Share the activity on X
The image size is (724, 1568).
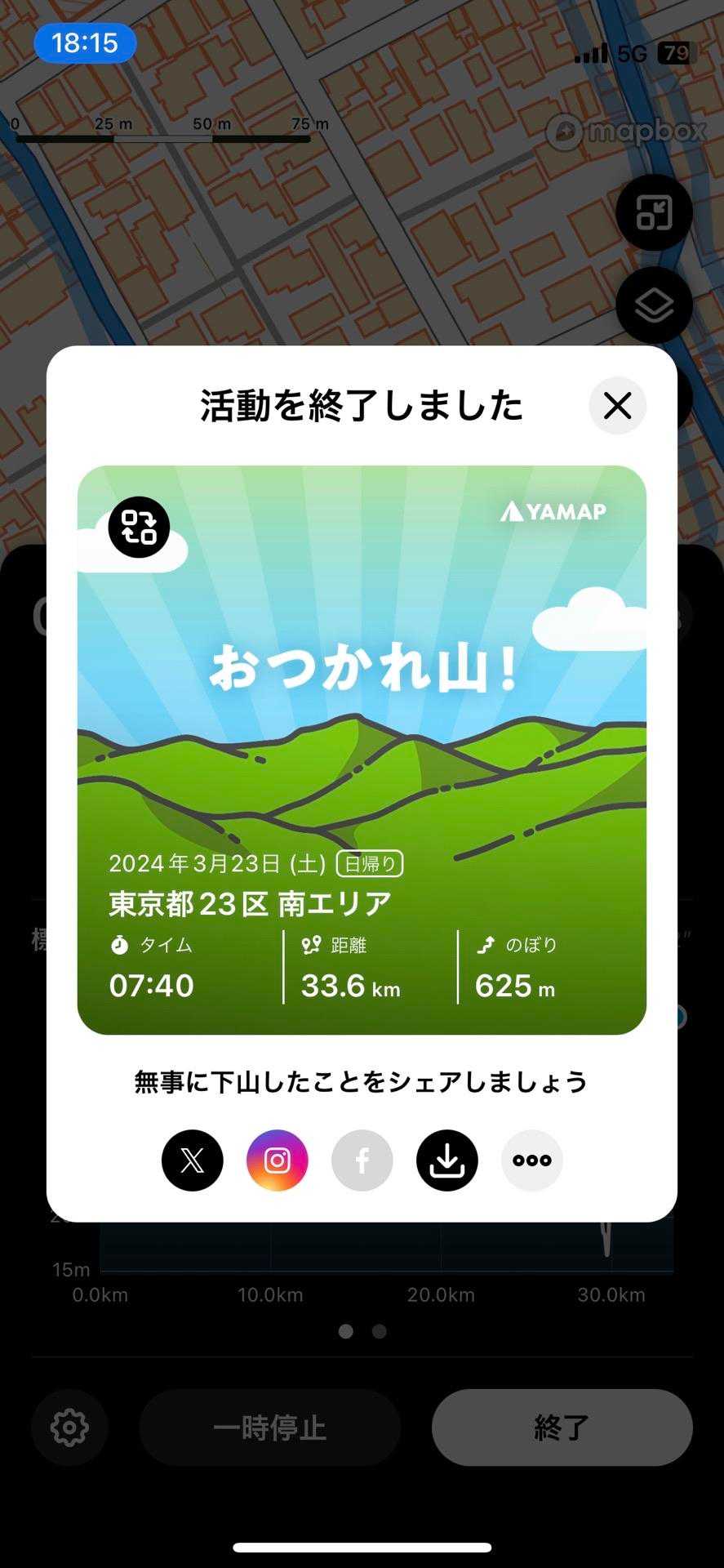click(193, 1160)
